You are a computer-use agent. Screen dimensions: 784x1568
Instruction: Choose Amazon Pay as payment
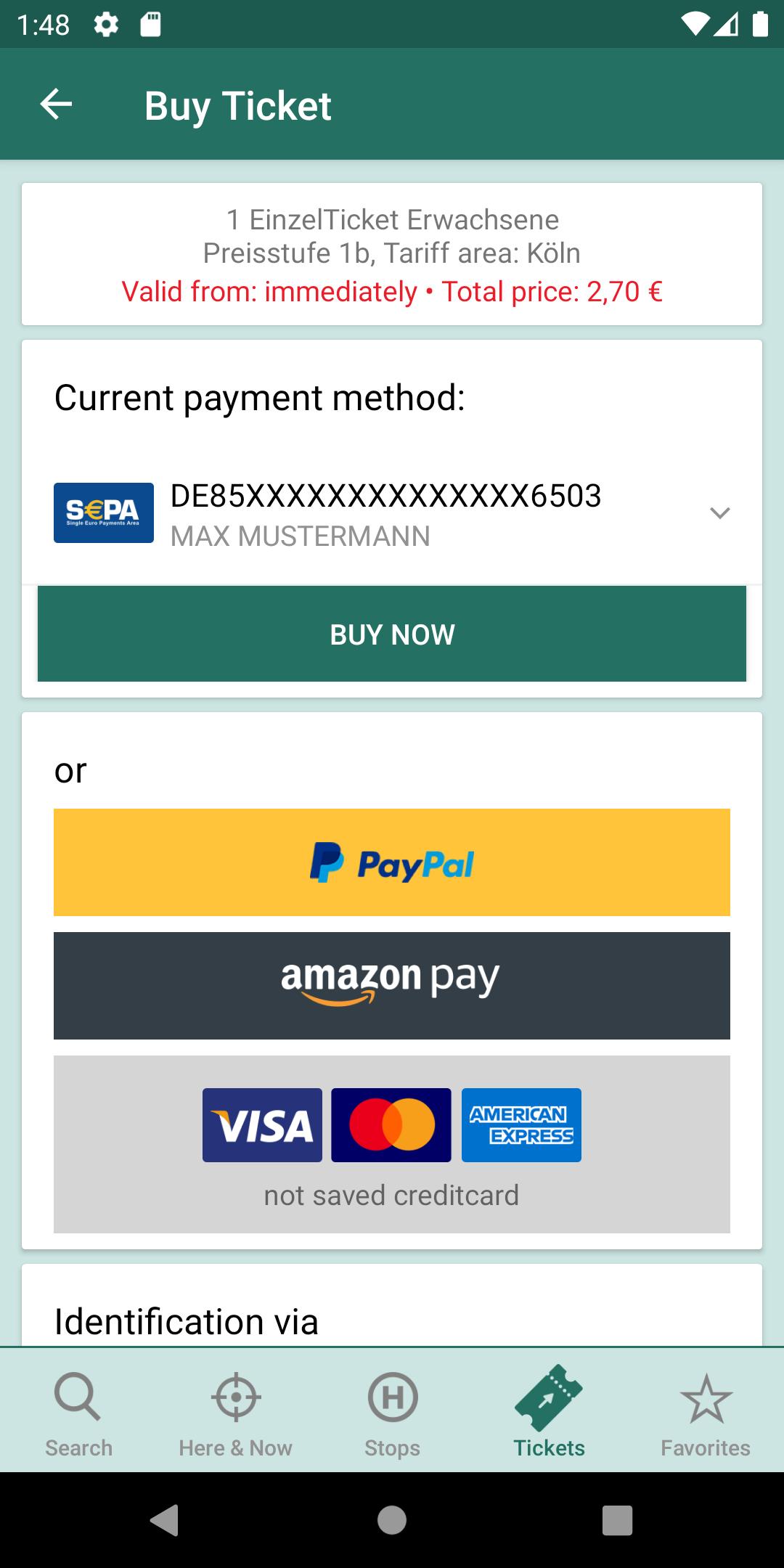coord(392,985)
